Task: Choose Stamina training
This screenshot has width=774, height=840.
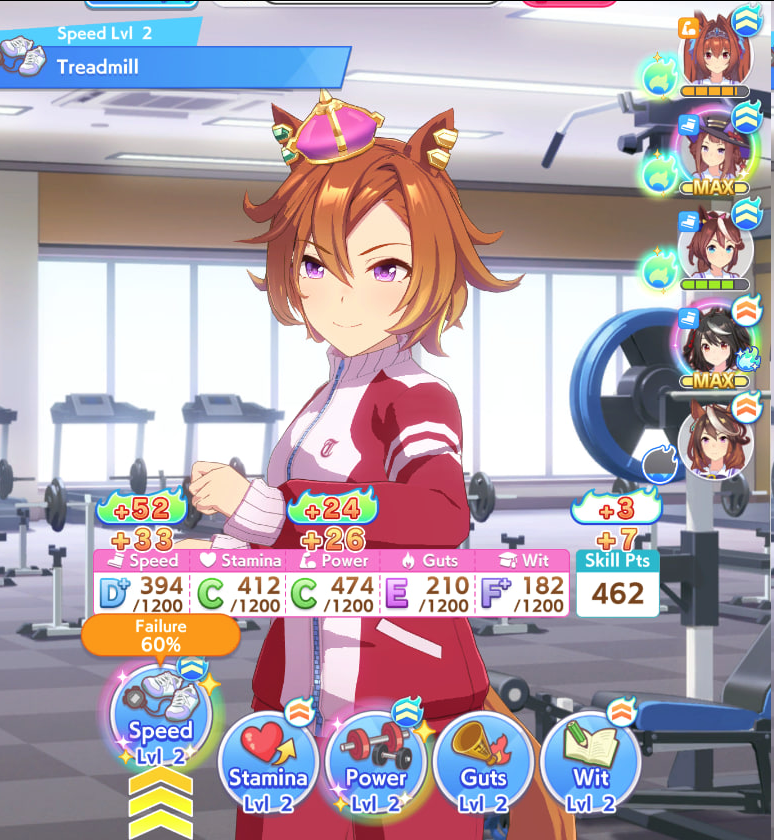Action: (267, 761)
